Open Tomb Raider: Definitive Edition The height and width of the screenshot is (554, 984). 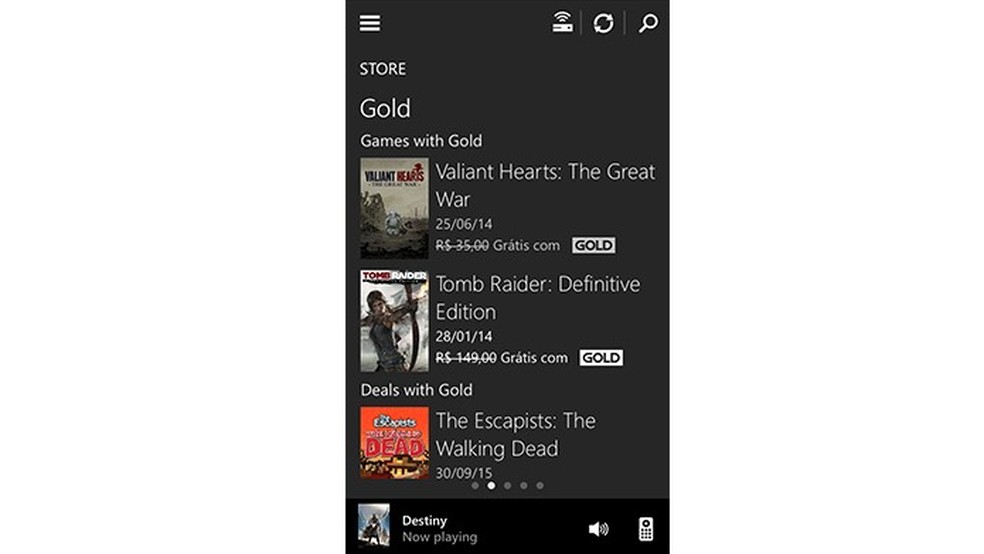[538, 298]
